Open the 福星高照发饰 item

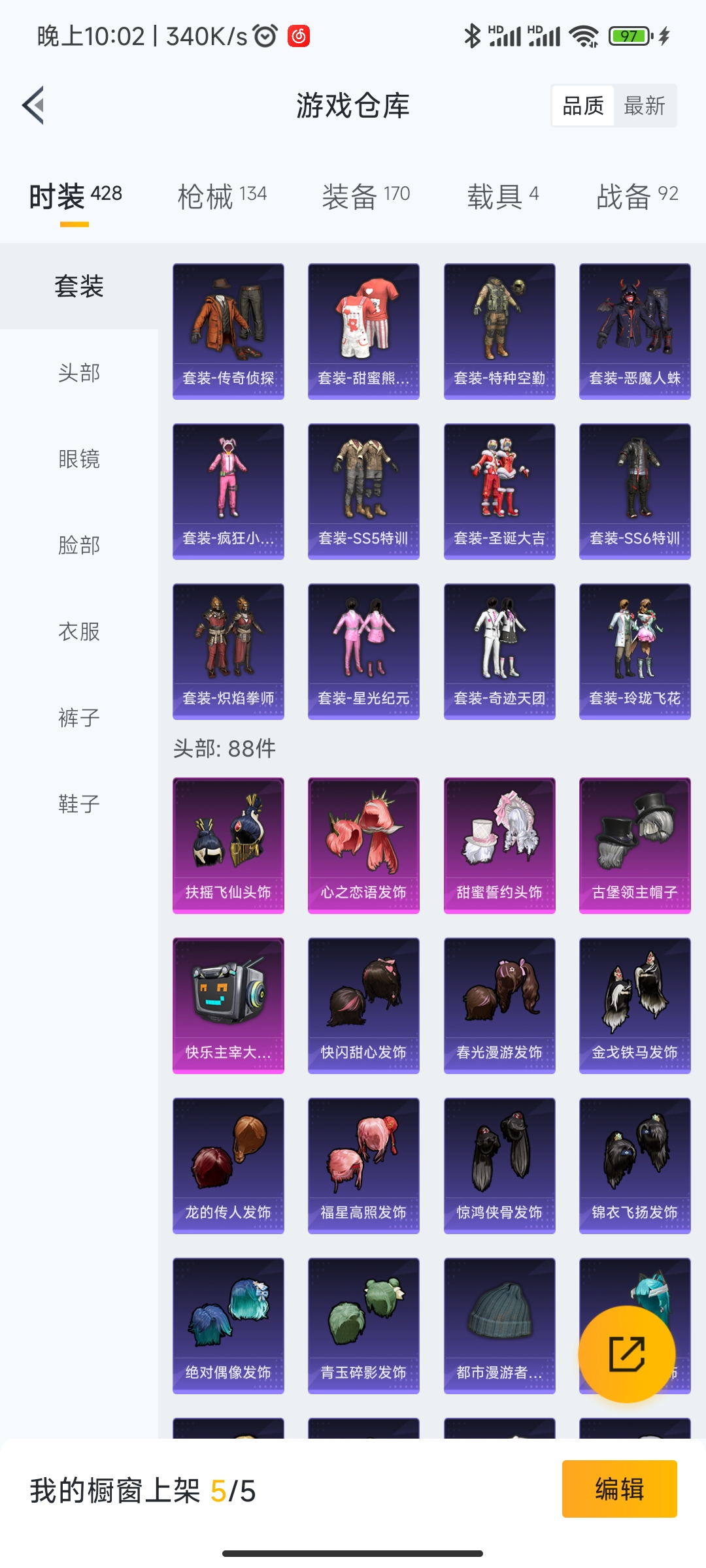click(363, 1166)
